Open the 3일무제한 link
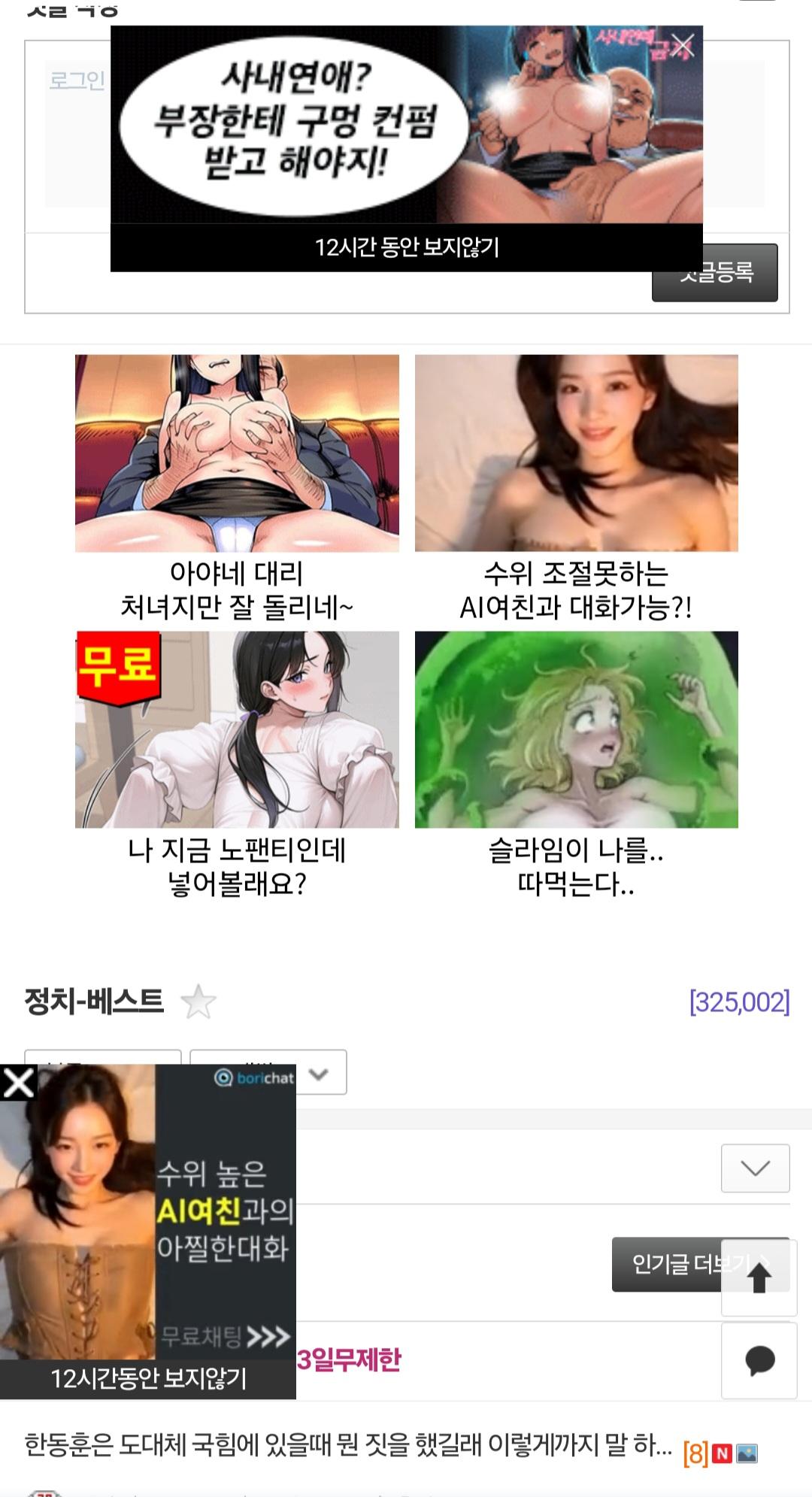The image size is (812, 1497). [349, 1359]
